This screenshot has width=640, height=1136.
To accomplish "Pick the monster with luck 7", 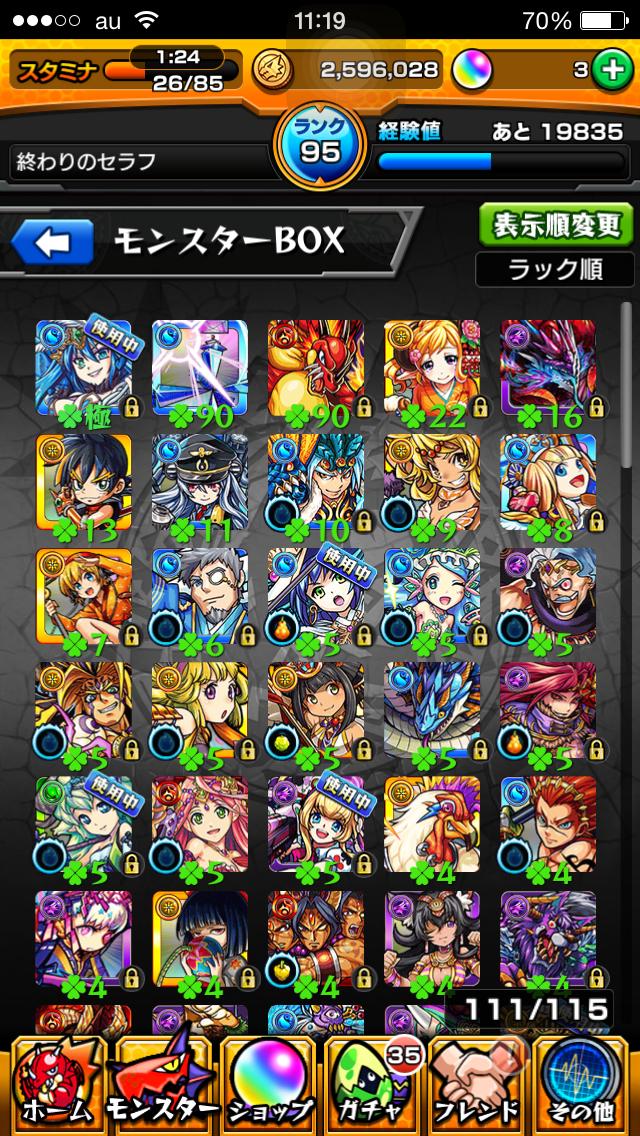I will pos(83,596).
